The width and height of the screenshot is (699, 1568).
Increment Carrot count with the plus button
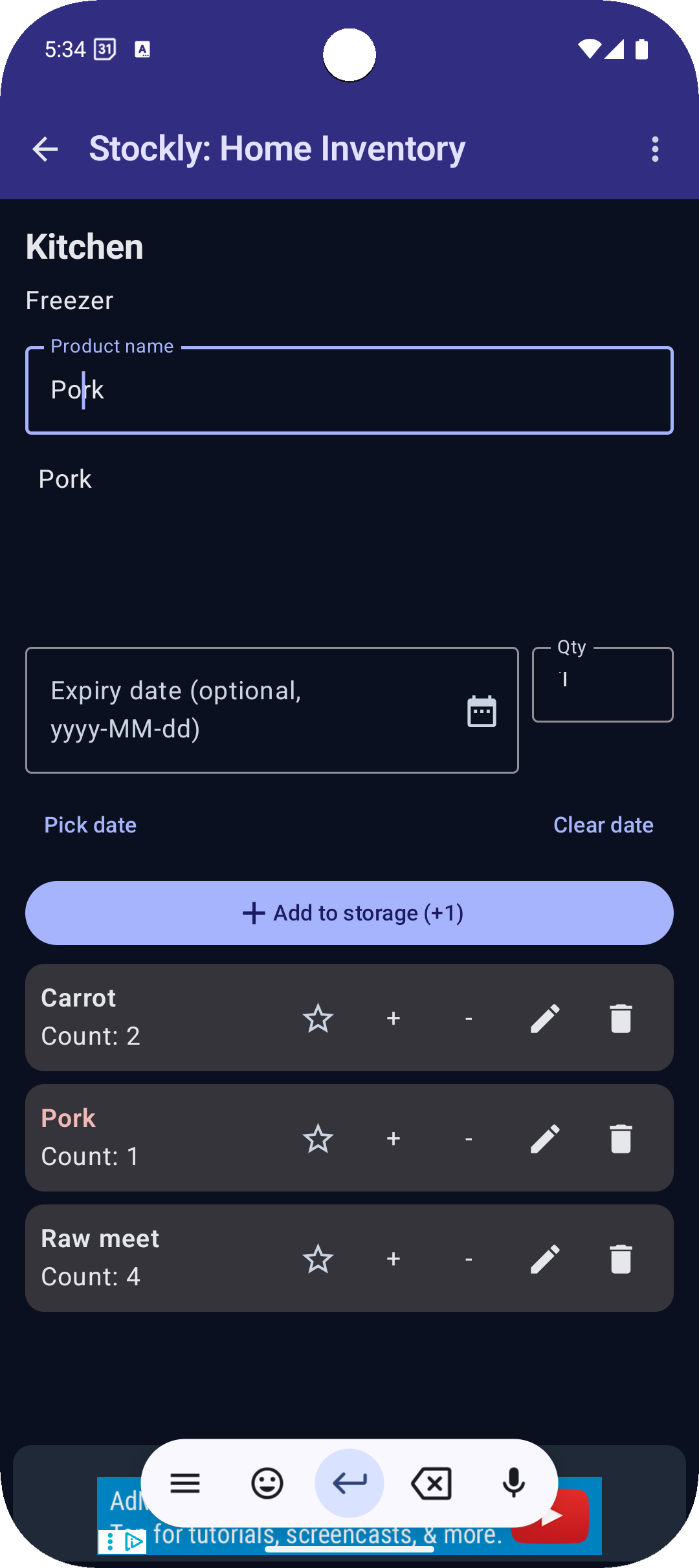tap(394, 1017)
